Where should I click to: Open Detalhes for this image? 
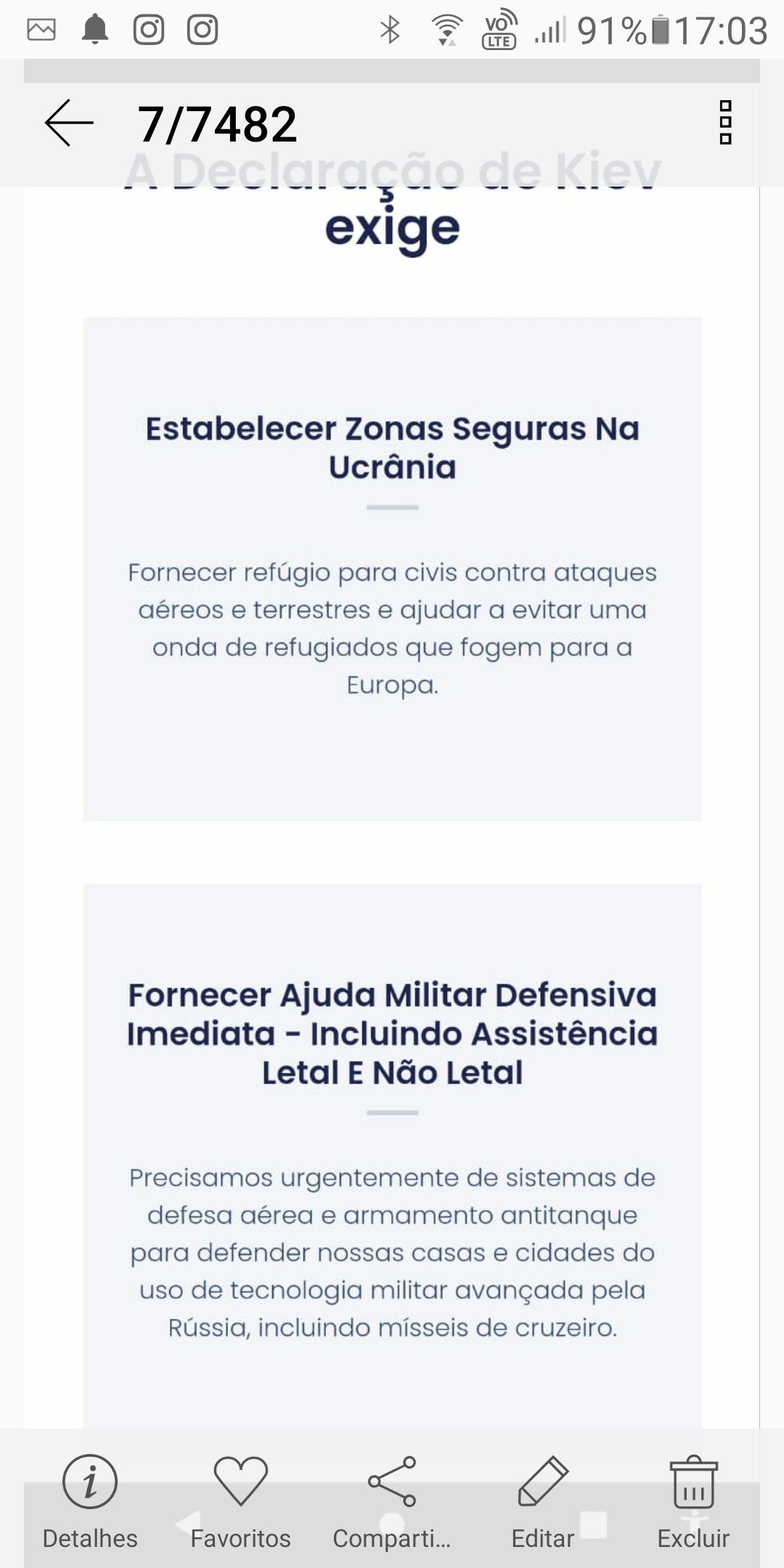pos(90,1502)
